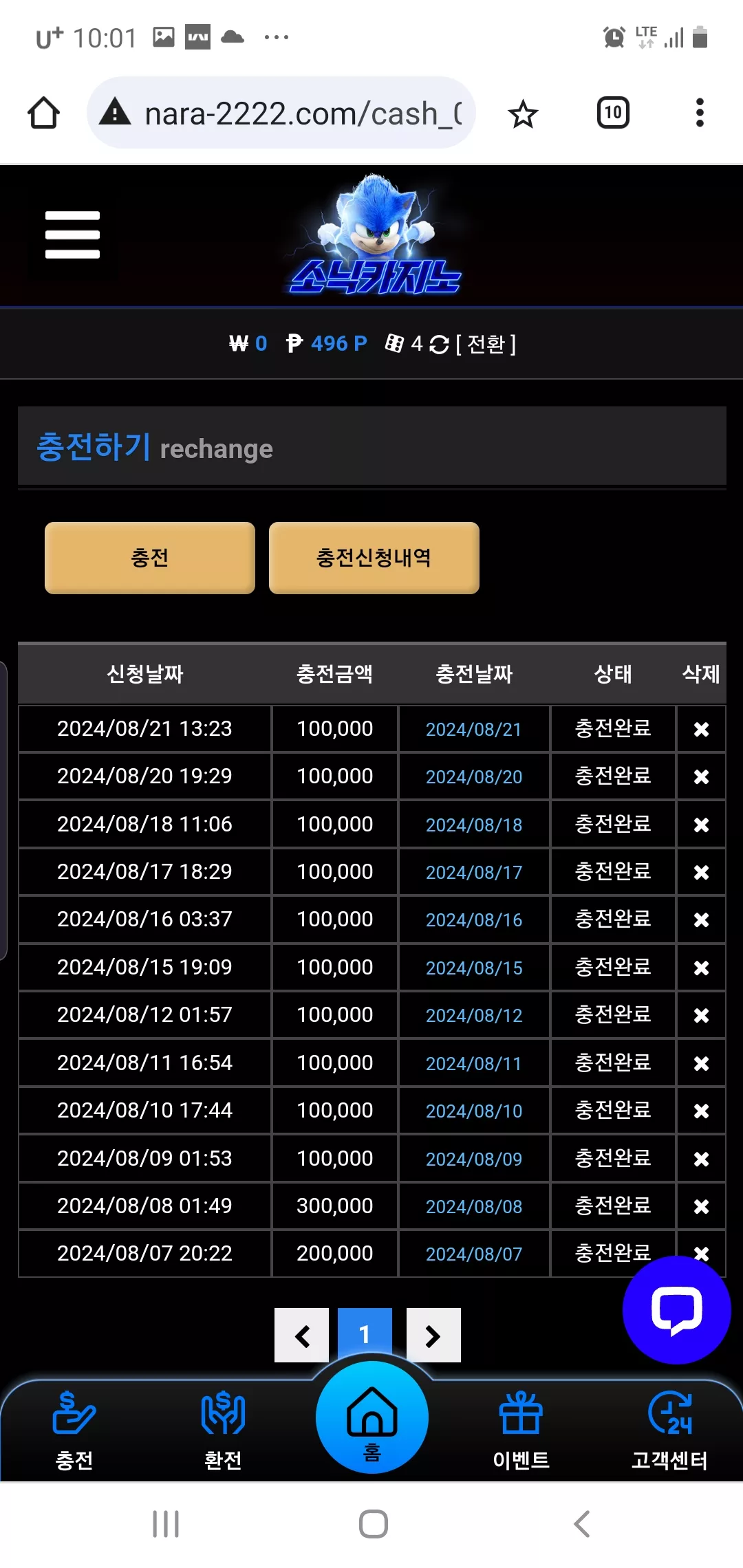
Task: Delete the 2024/08/08 01:49 record
Action: coord(701,1206)
